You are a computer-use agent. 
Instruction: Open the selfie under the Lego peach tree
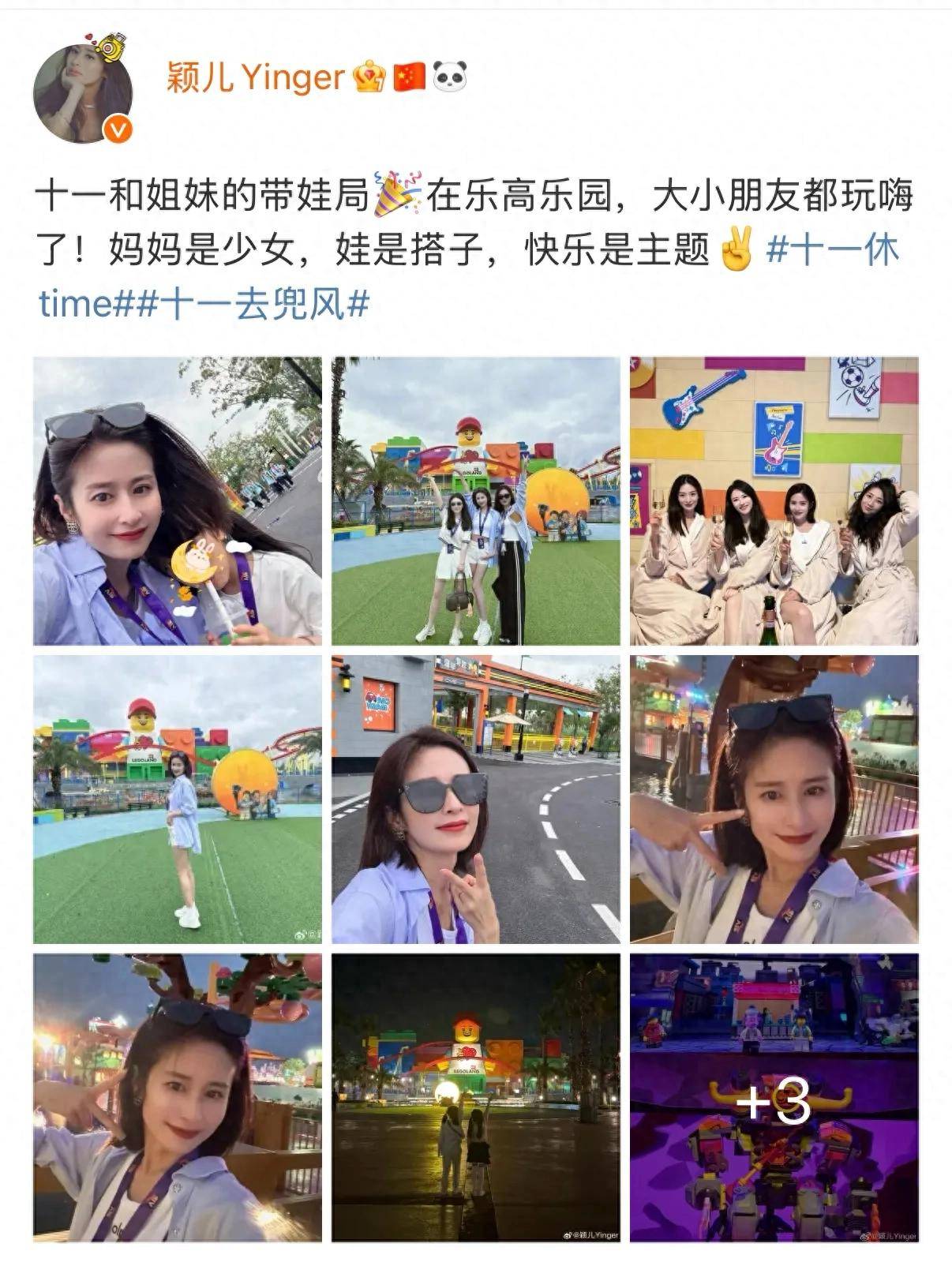click(178, 1097)
